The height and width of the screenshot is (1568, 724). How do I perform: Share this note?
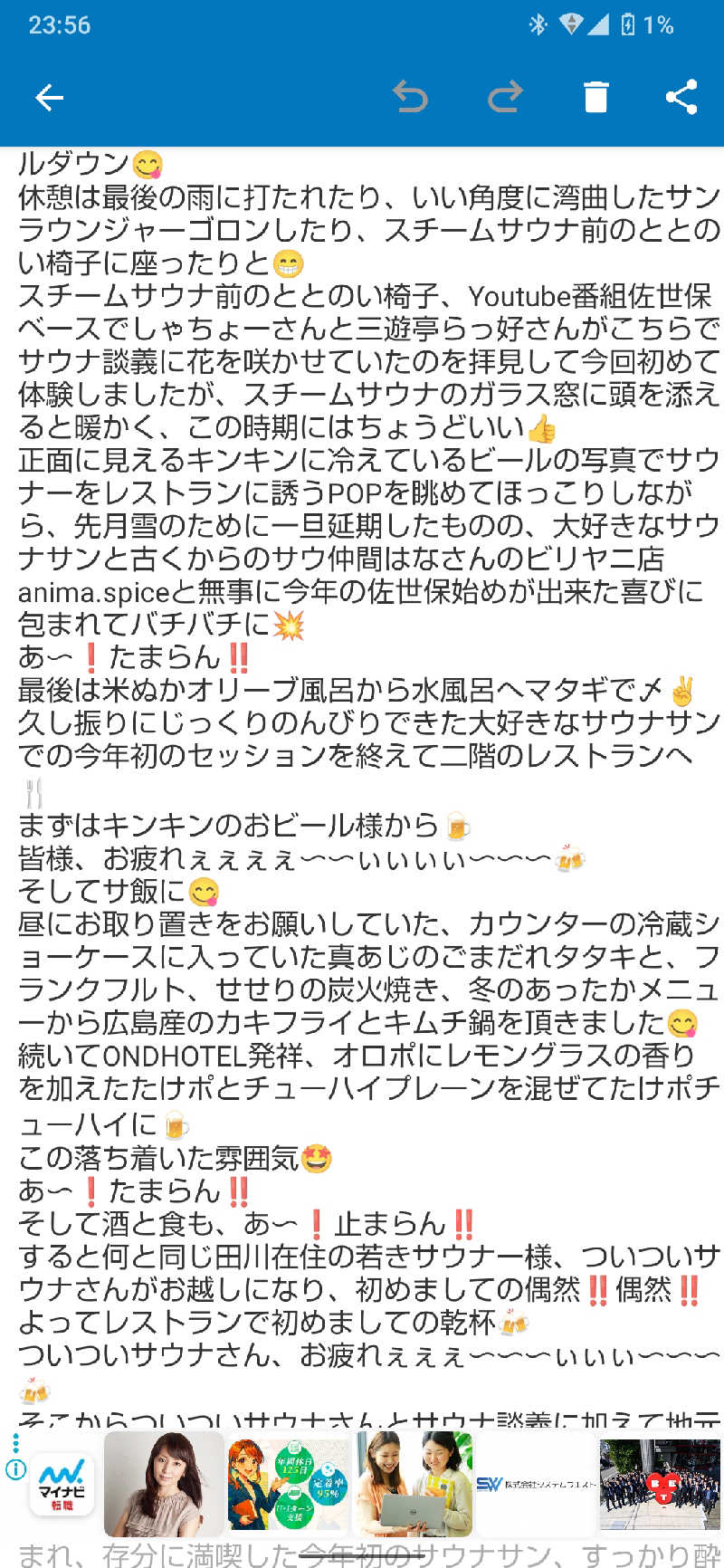click(x=681, y=97)
